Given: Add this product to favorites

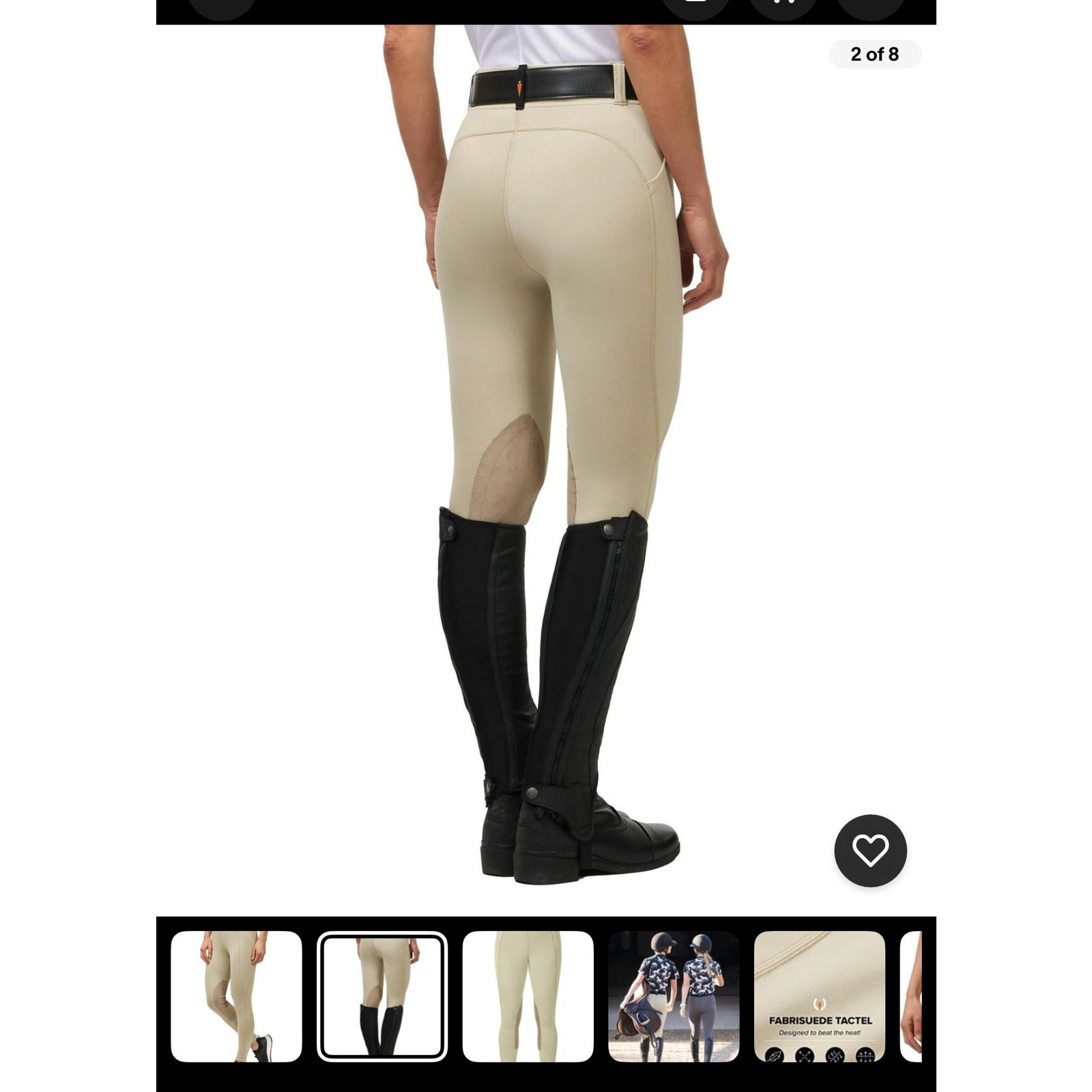Looking at the screenshot, I should pos(870,850).
